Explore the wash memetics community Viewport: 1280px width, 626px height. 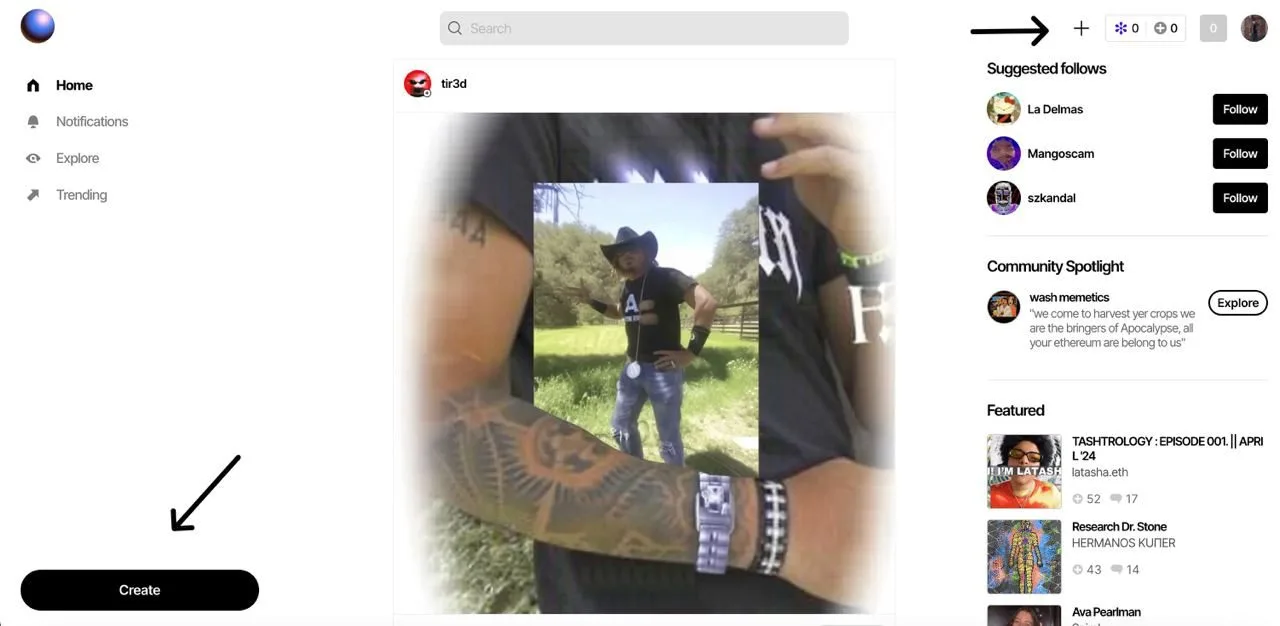click(1237, 303)
